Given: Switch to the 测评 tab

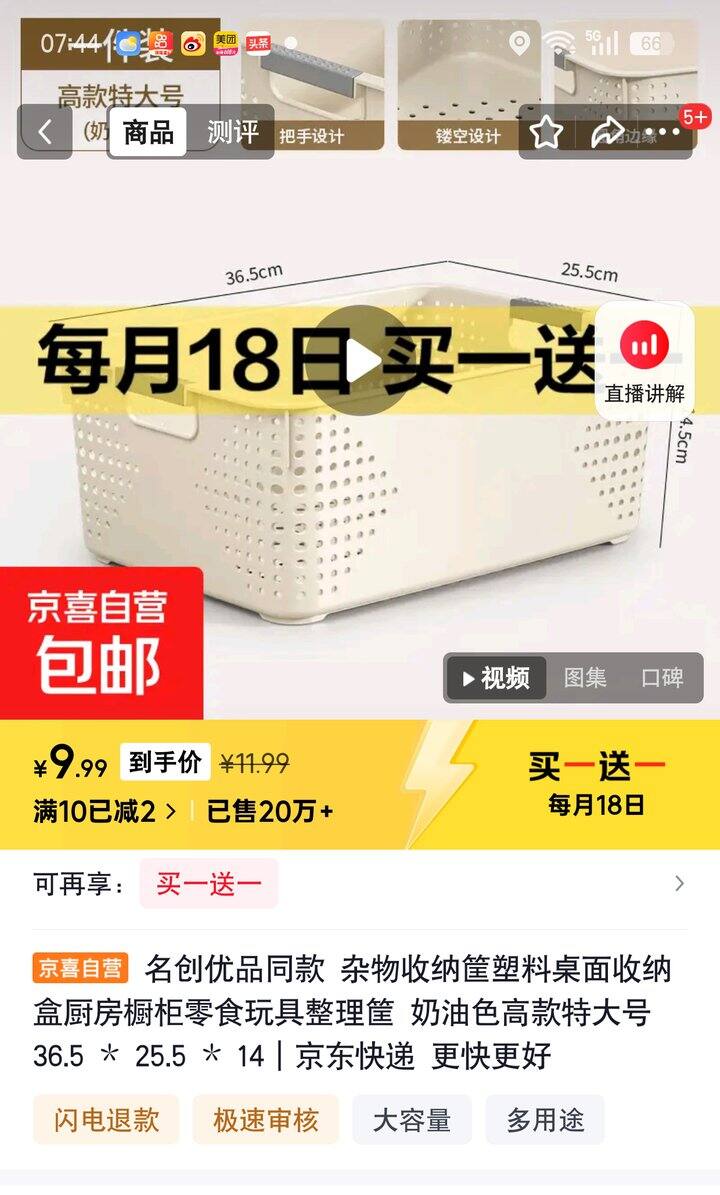Looking at the screenshot, I should pos(232,132).
